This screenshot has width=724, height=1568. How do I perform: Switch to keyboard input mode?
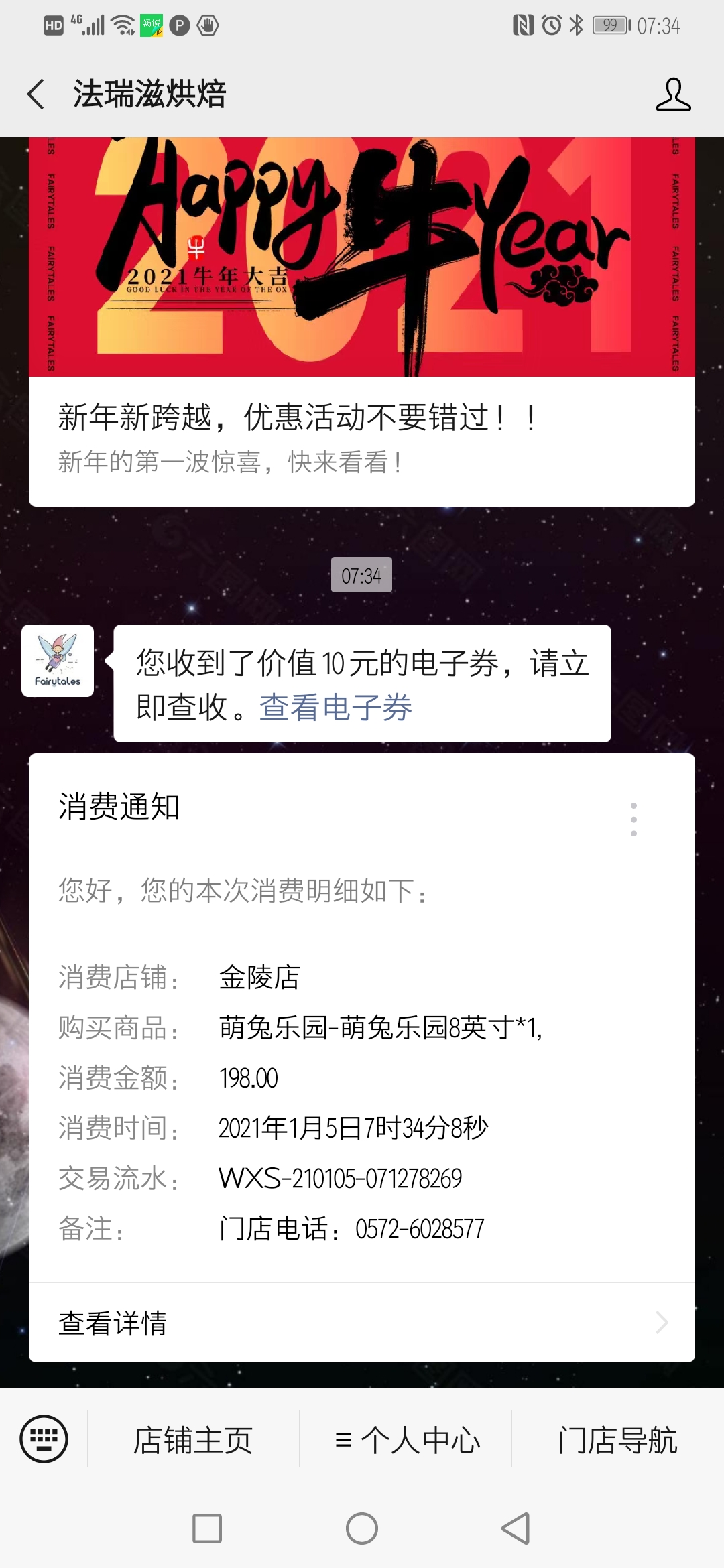pyautogui.click(x=44, y=1439)
